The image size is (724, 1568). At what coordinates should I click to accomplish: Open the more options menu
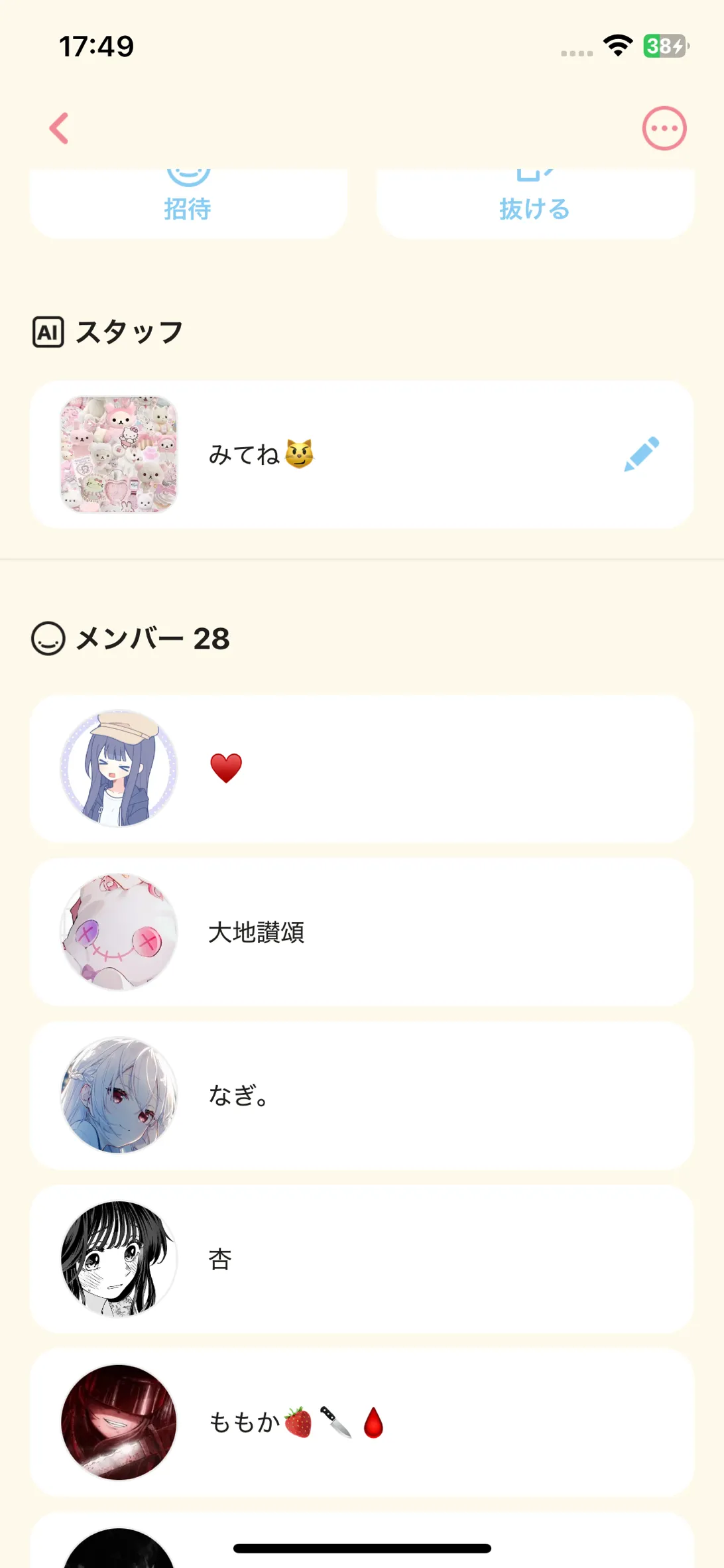pos(664,128)
